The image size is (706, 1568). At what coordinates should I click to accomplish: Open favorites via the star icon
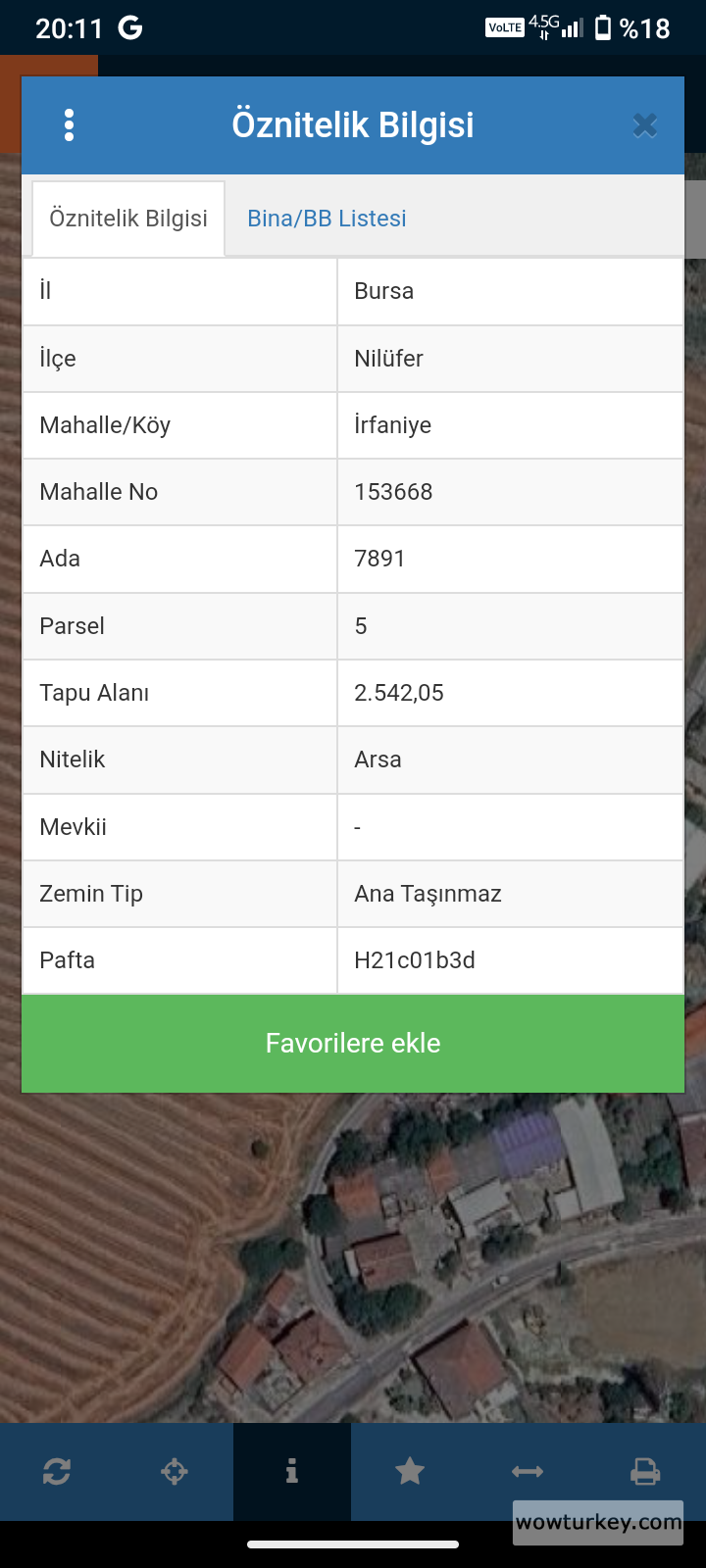pos(410,1471)
